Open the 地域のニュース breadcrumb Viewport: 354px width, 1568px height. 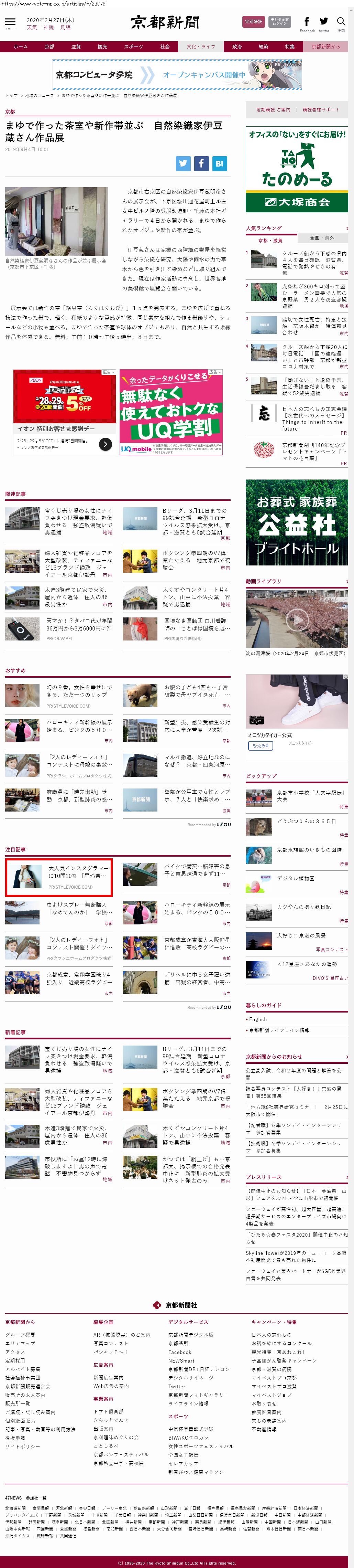click(39, 96)
